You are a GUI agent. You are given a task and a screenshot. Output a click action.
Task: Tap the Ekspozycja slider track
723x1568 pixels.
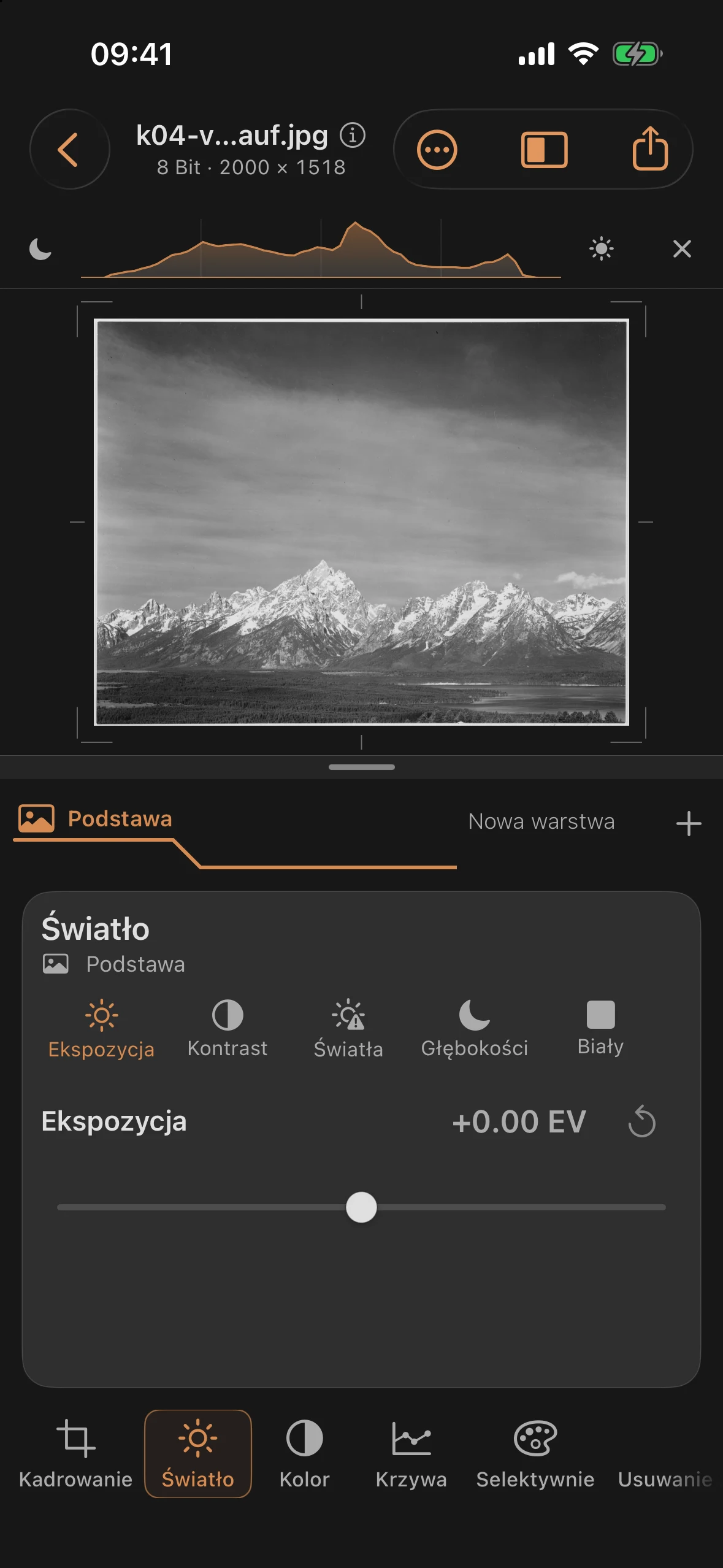(361, 1207)
